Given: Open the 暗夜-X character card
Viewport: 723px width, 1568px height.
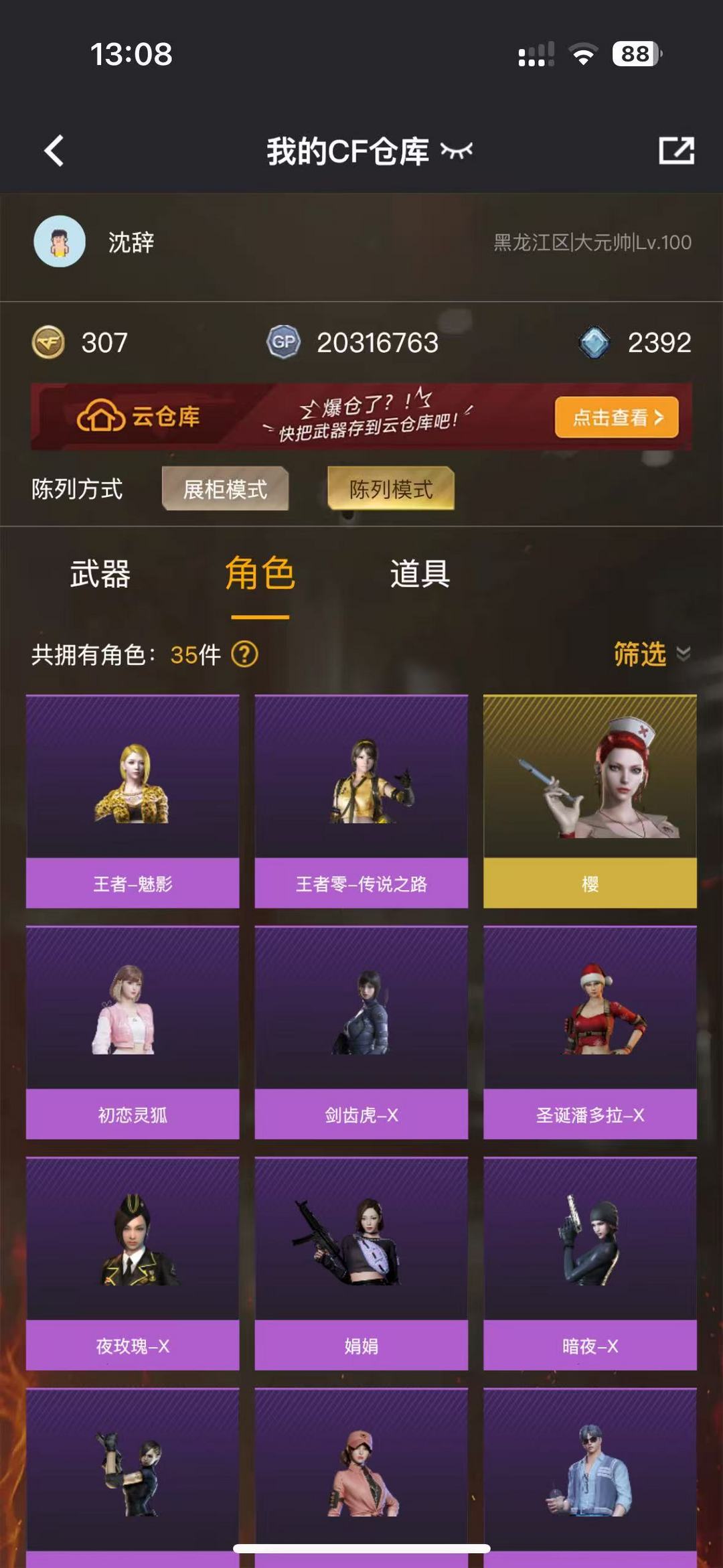Looking at the screenshot, I should [590, 1264].
